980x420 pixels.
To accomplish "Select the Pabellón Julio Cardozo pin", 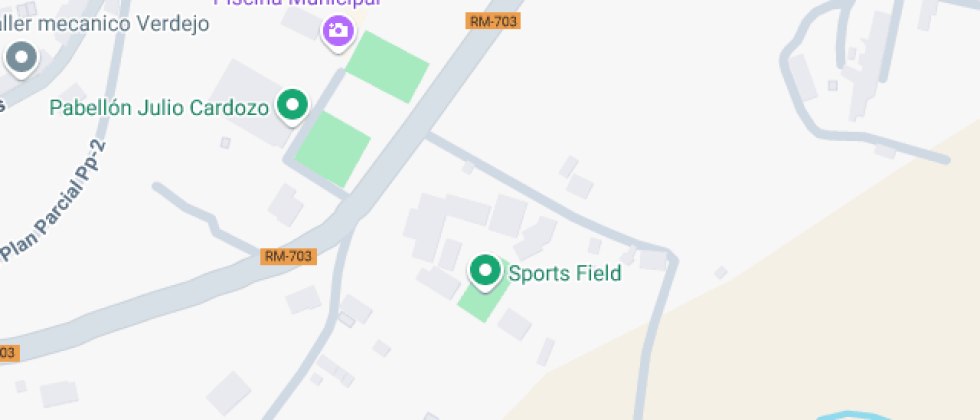I will [292, 104].
